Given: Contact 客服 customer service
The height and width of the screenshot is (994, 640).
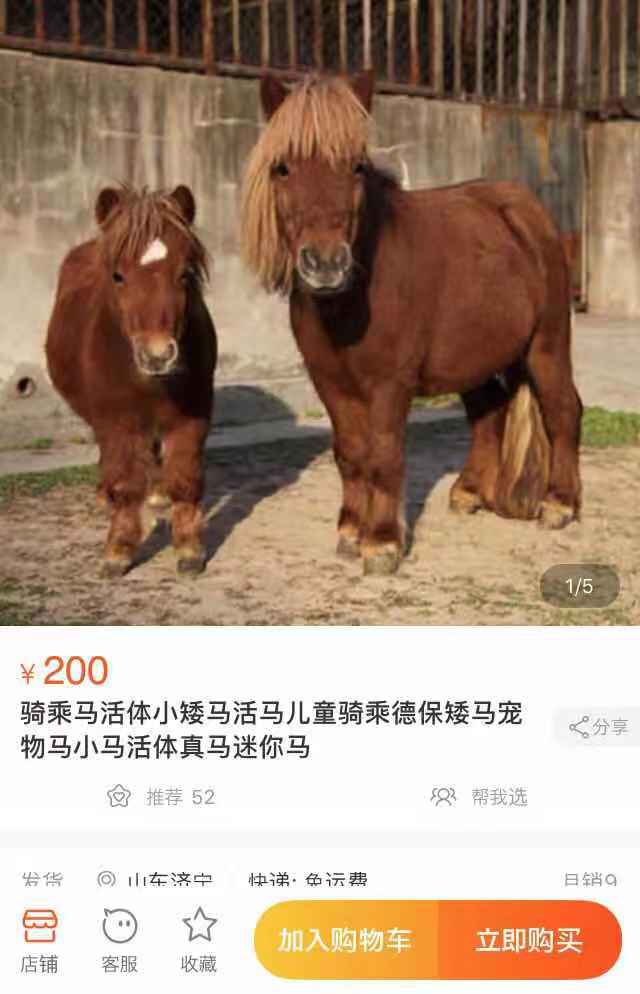Looking at the screenshot, I should click(x=120, y=940).
